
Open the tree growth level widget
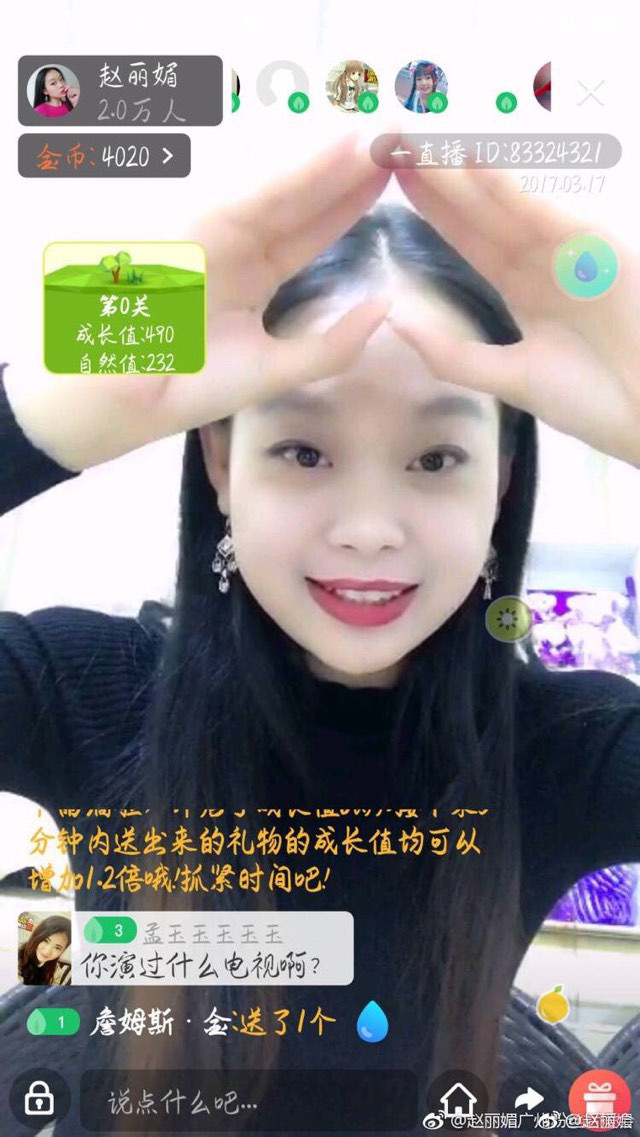coord(124,308)
